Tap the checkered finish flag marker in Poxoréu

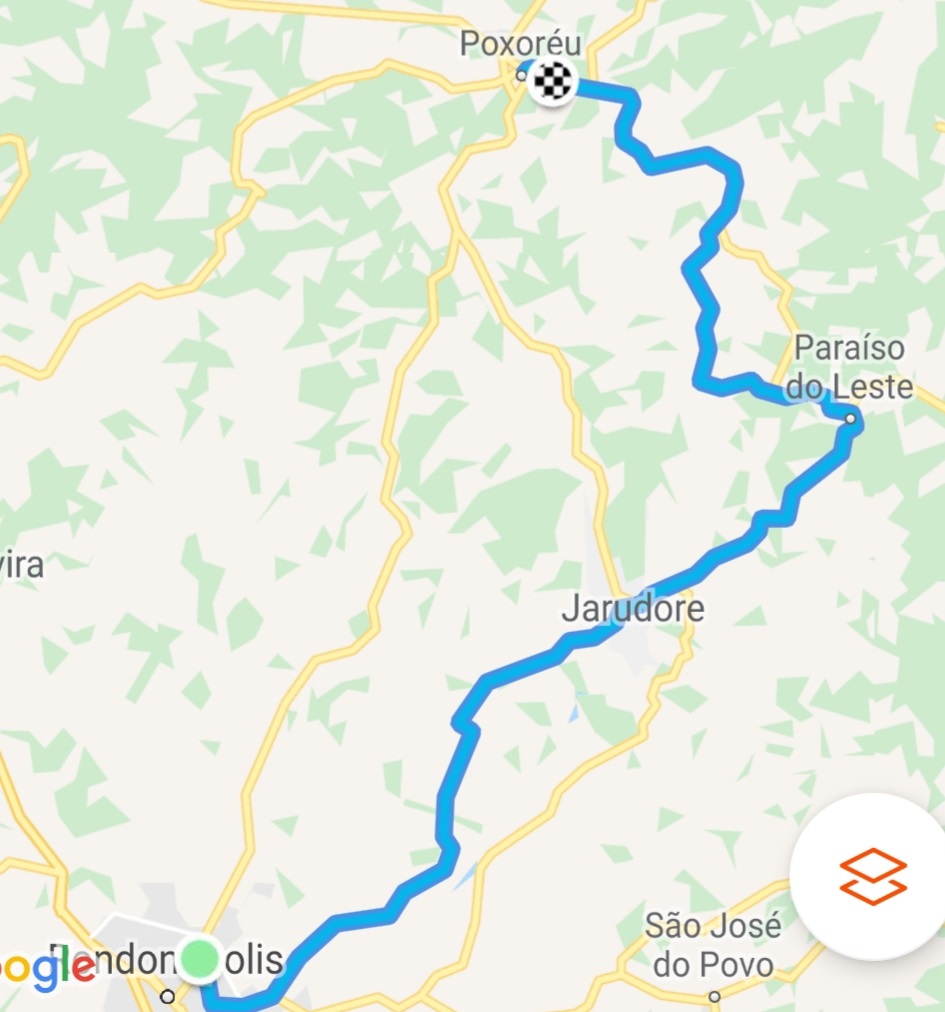[552, 80]
